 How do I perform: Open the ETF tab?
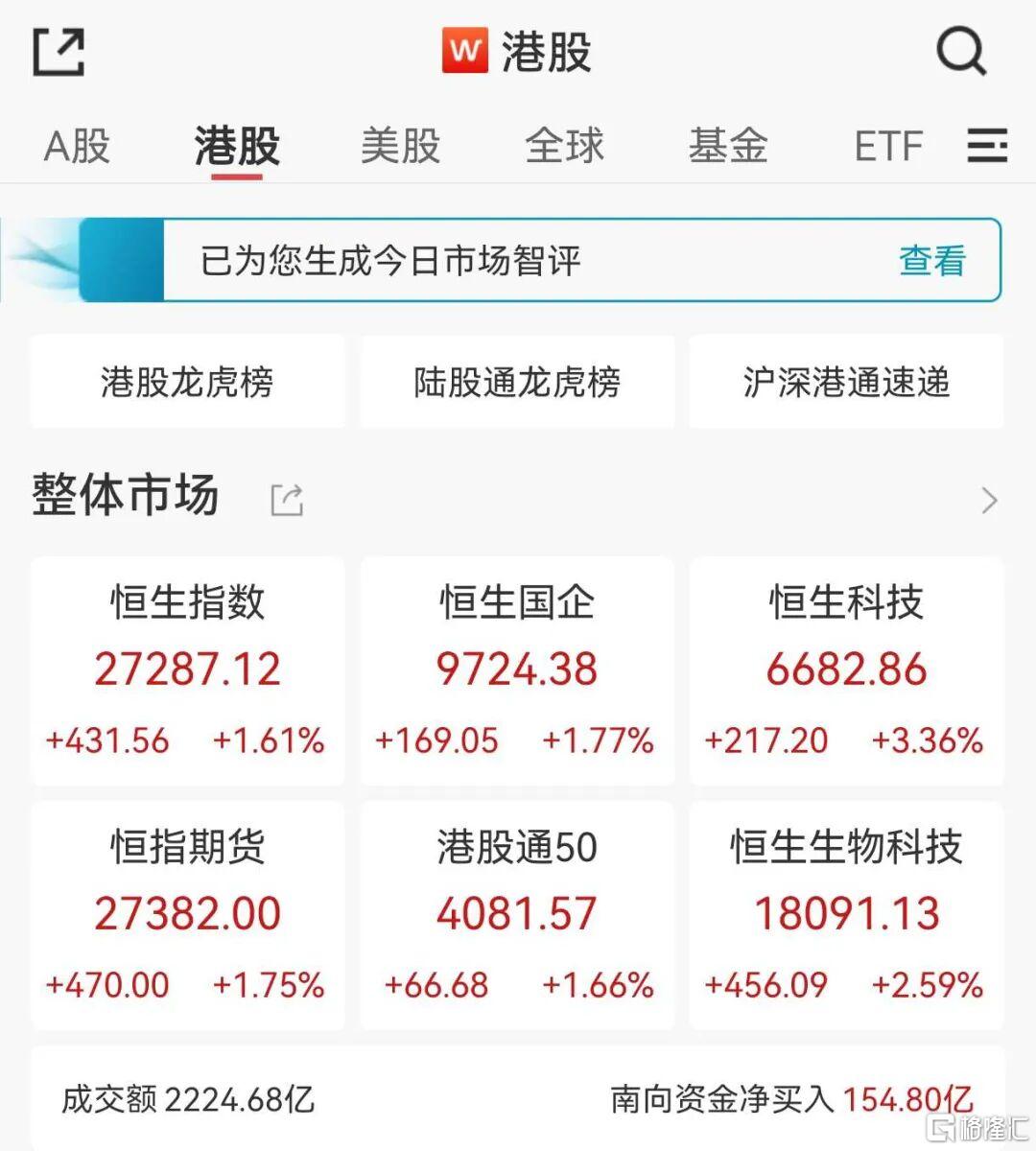(x=888, y=147)
